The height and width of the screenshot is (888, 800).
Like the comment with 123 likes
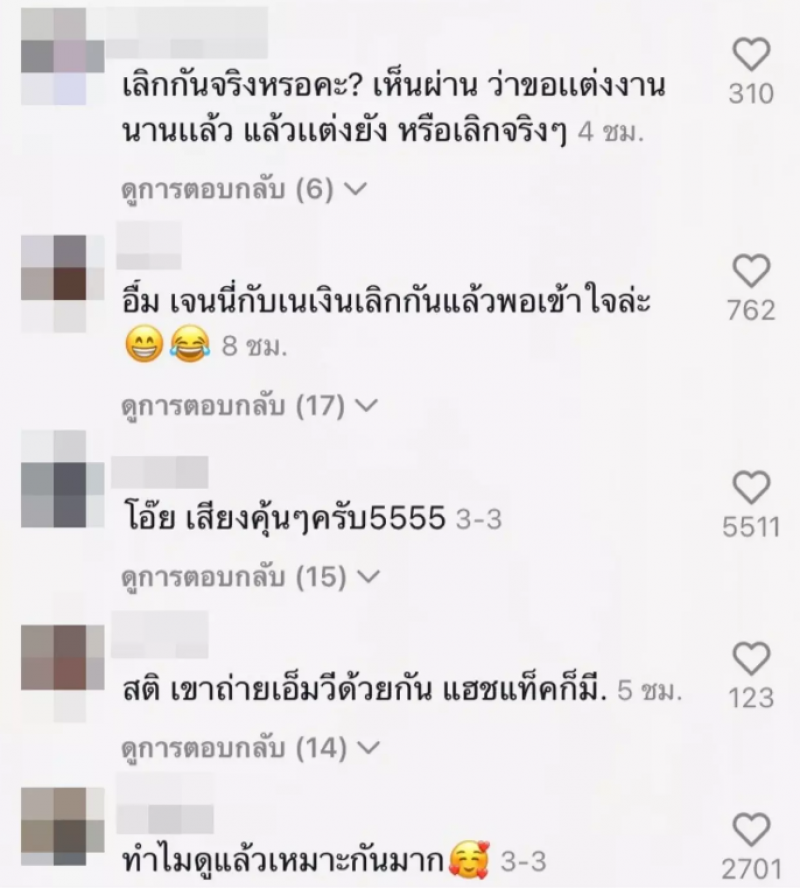[x=751, y=658]
